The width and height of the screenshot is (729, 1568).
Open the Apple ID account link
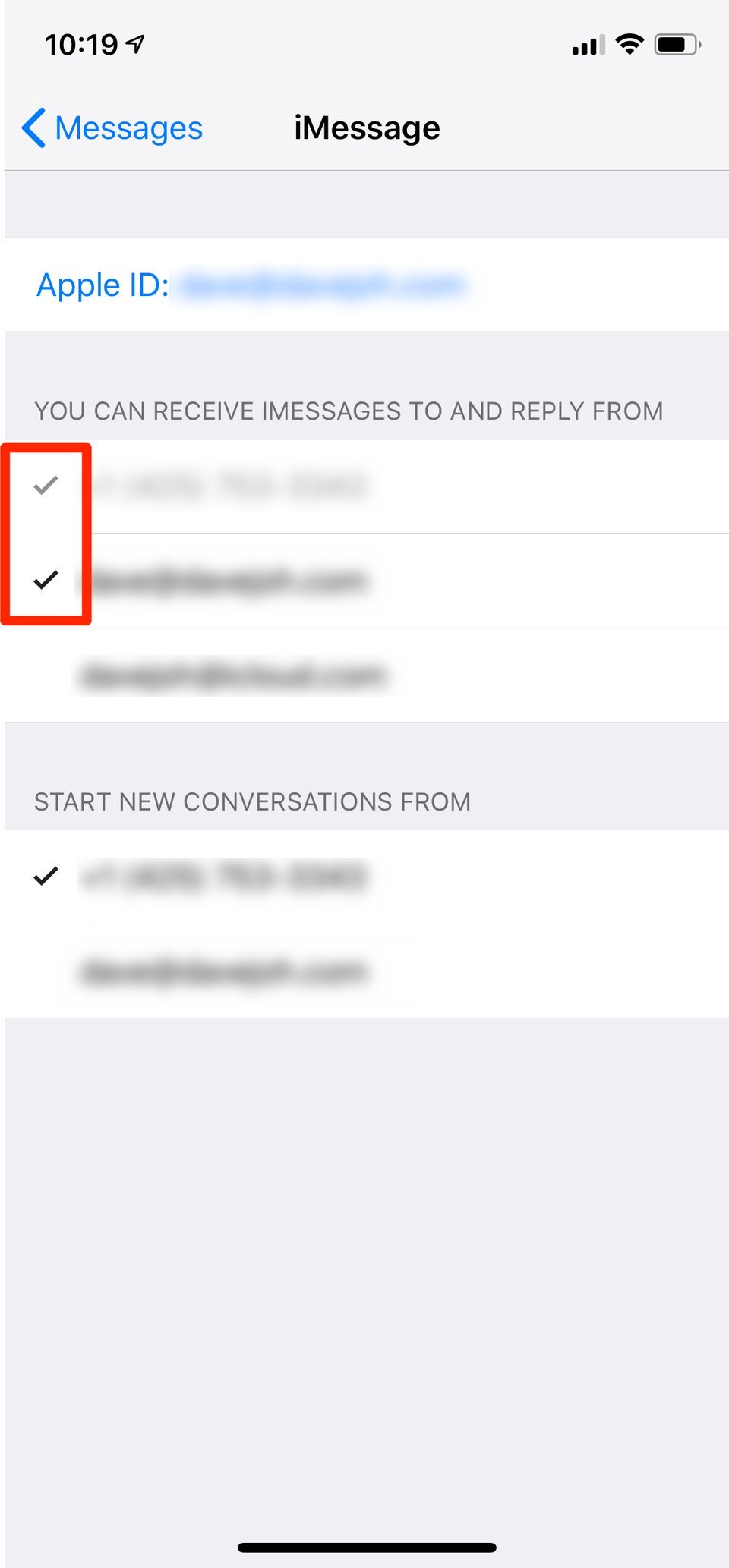251,285
